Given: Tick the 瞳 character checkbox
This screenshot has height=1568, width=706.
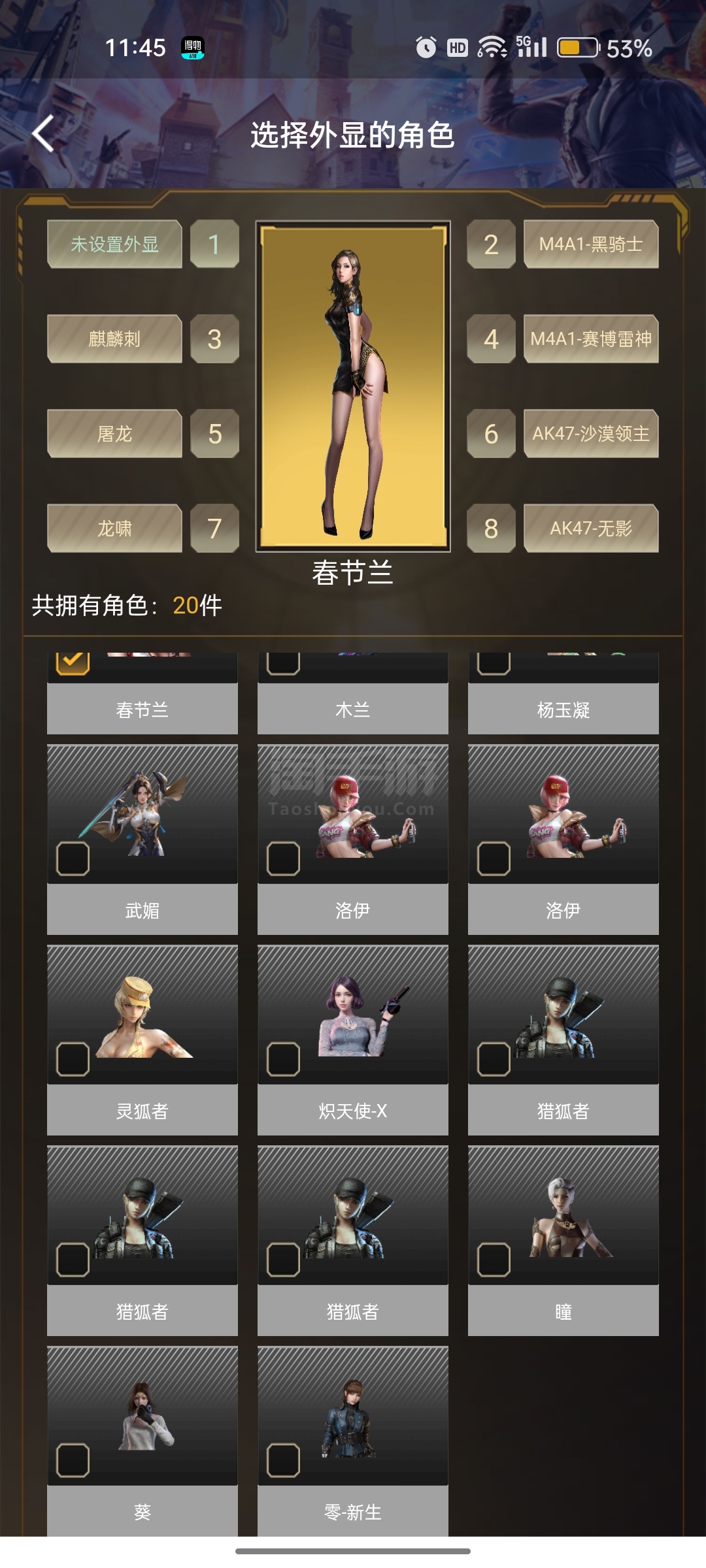Looking at the screenshot, I should (494, 1260).
